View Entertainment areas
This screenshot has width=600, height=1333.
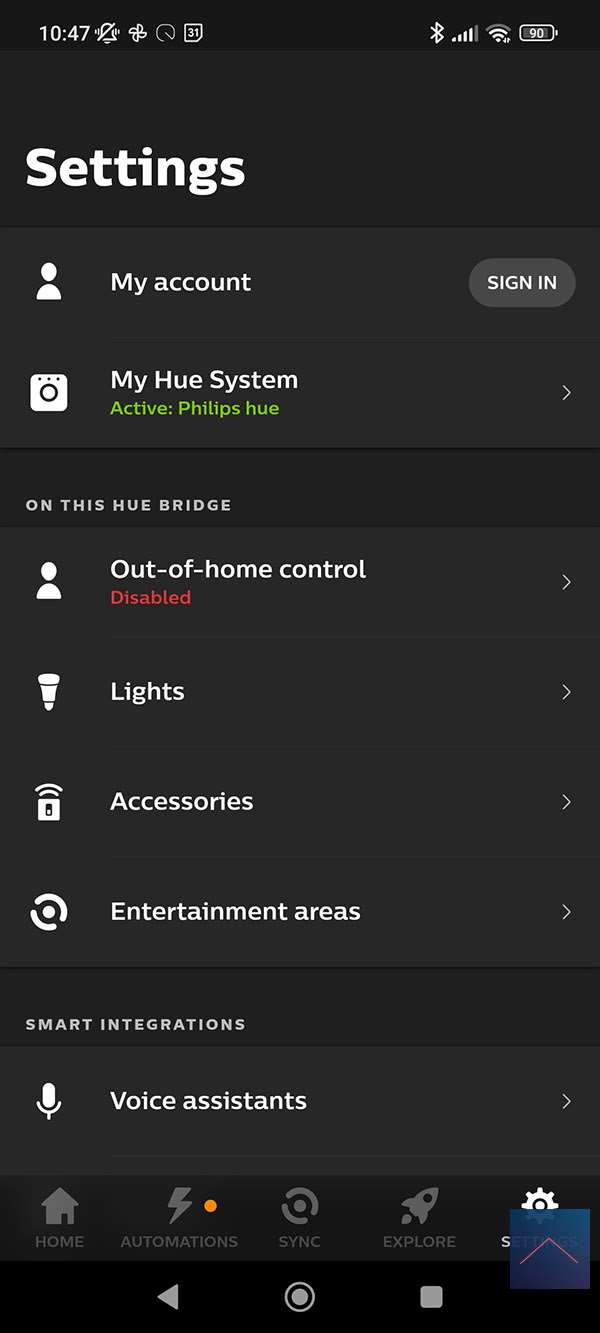(x=300, y=912)
